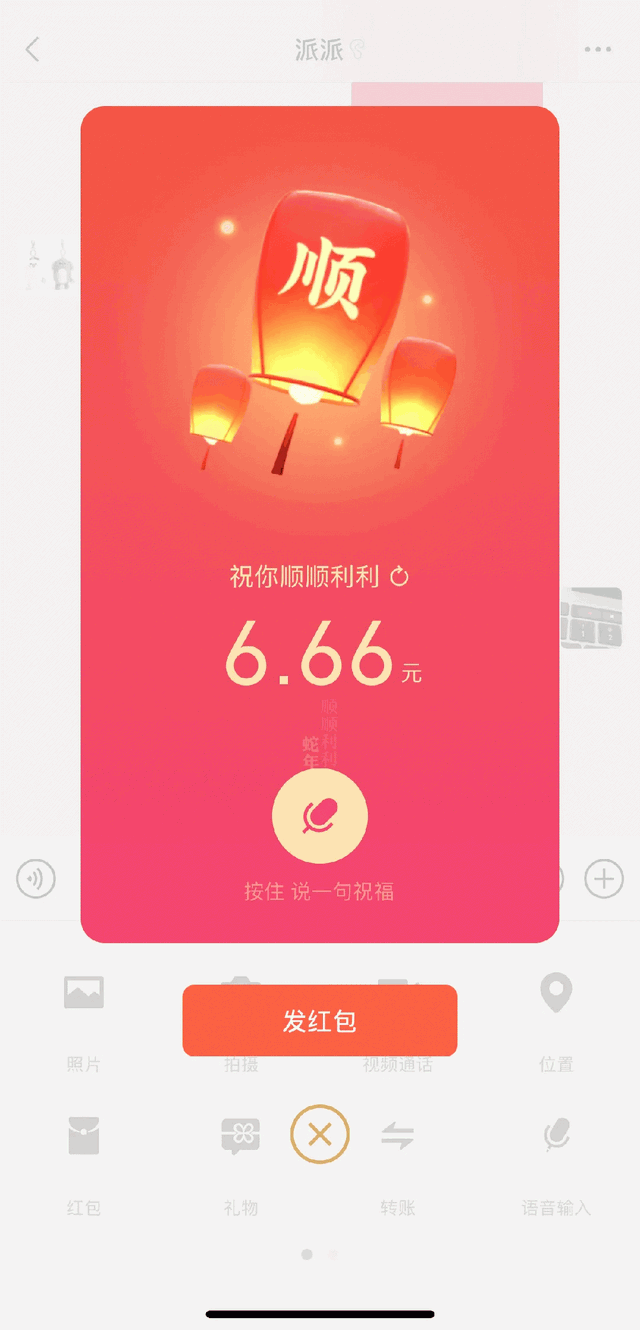This screenshot has width=640, height=1330.
Task: Go back from the 派派 chat
Action: click(33, 49)
